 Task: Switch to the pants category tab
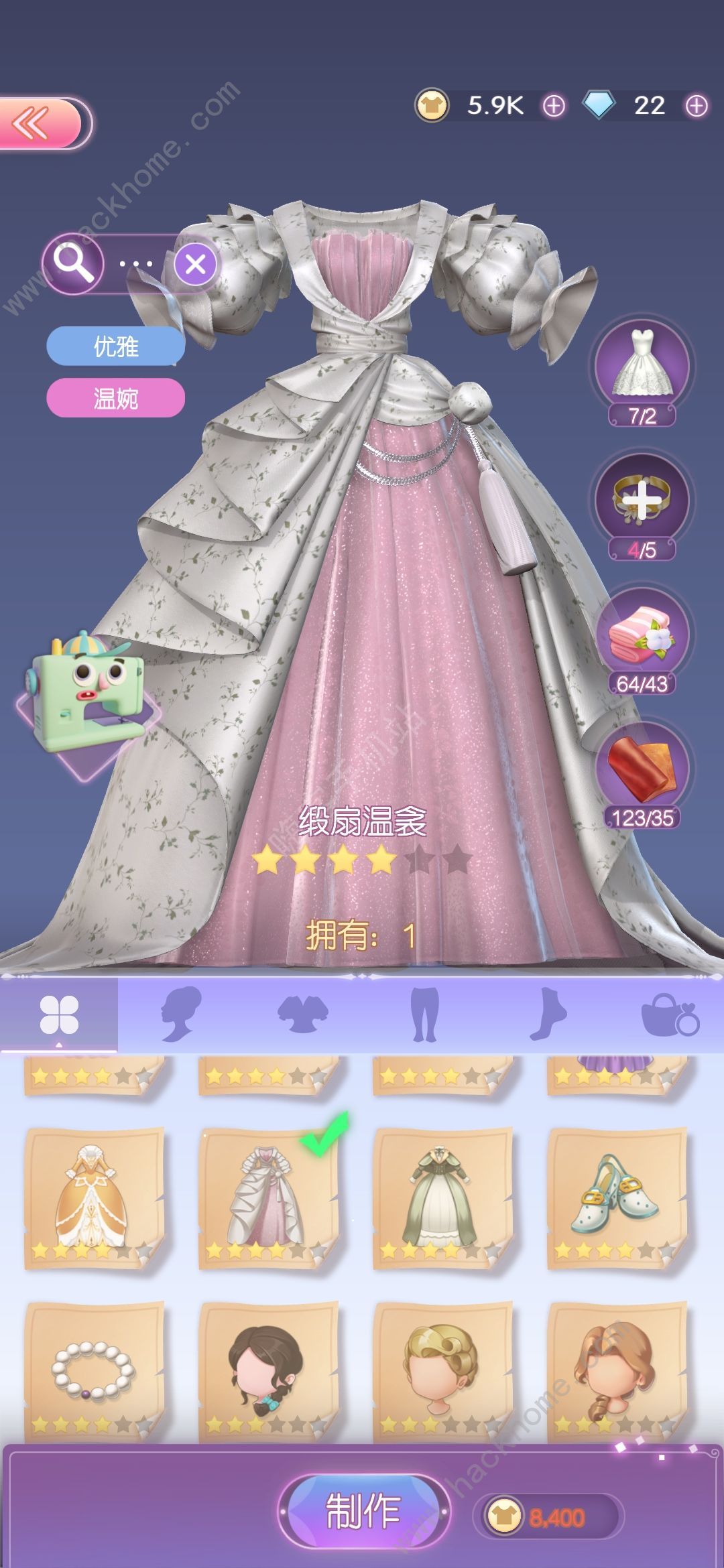click(424, 1014)
